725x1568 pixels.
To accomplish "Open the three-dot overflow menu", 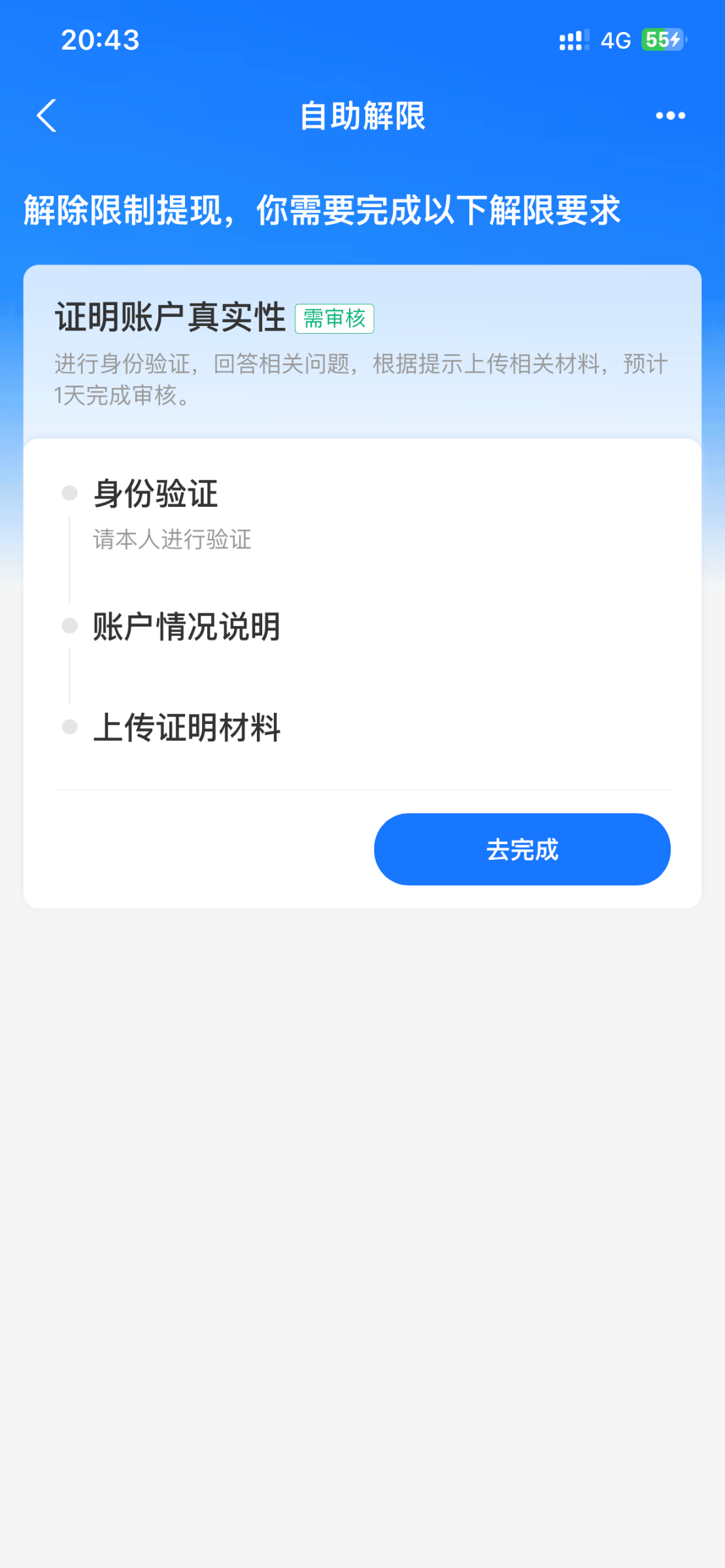I will click(670, 116).
